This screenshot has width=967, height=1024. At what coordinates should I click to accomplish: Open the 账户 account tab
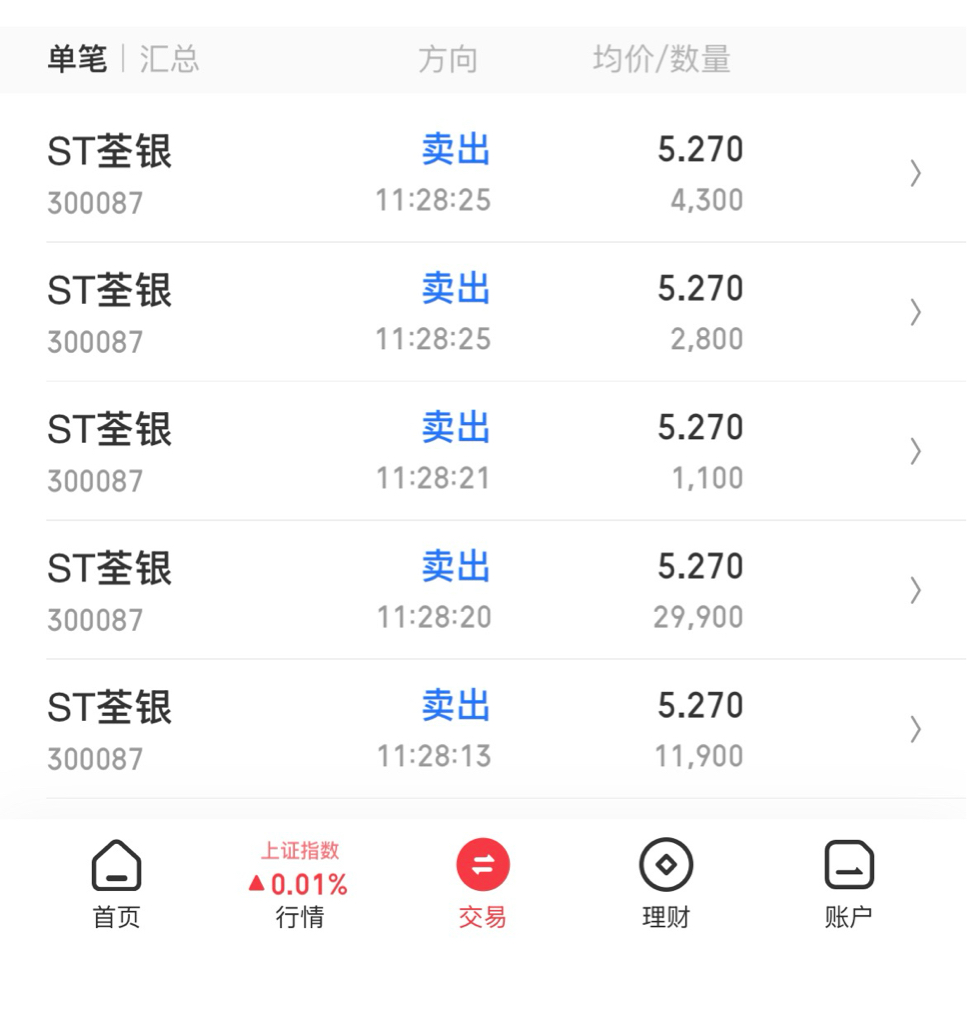(x=849, y=885)
